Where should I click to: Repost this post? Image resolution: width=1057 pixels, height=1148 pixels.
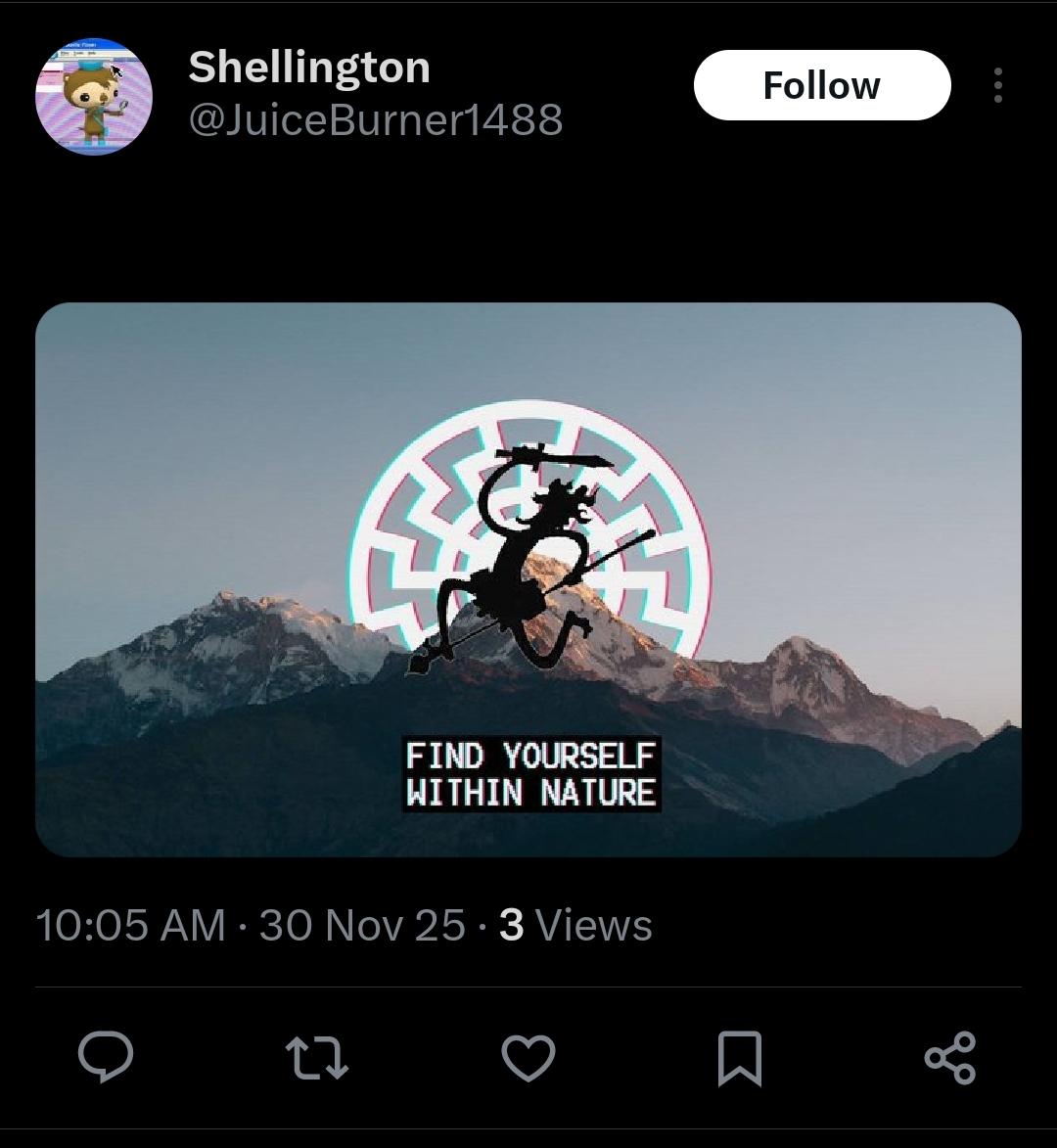click(x=316, y=1058)
